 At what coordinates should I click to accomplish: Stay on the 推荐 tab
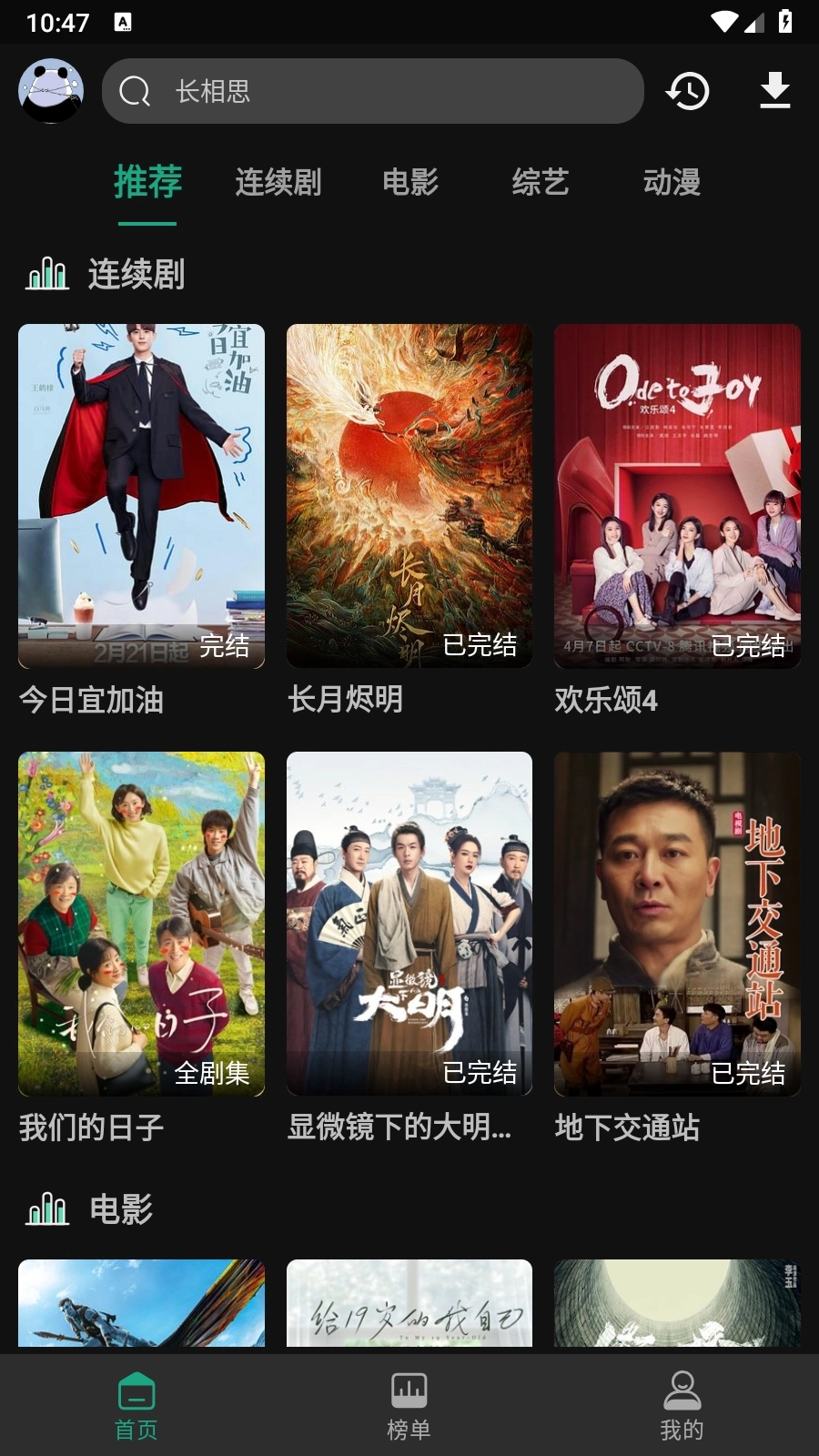147,183
